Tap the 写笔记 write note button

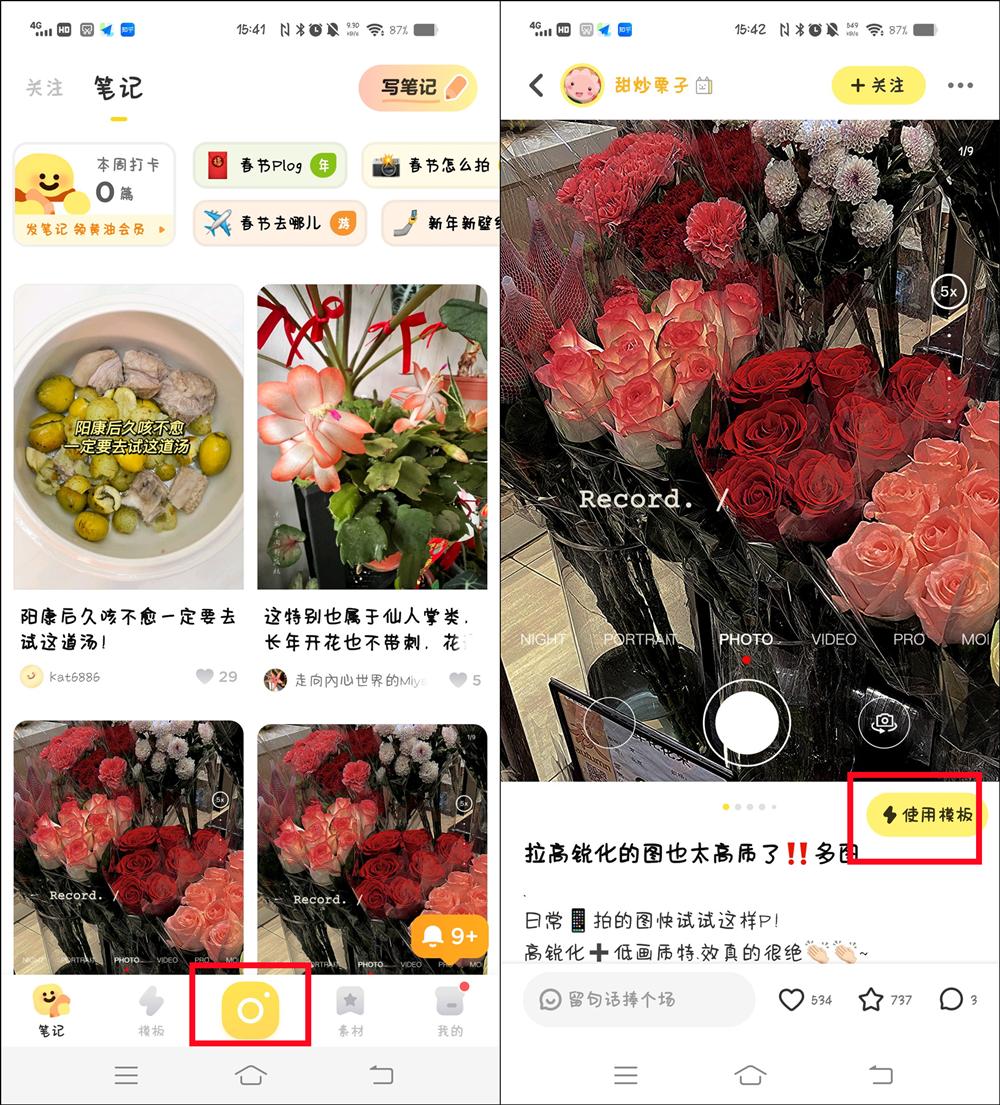pos(418,88)
